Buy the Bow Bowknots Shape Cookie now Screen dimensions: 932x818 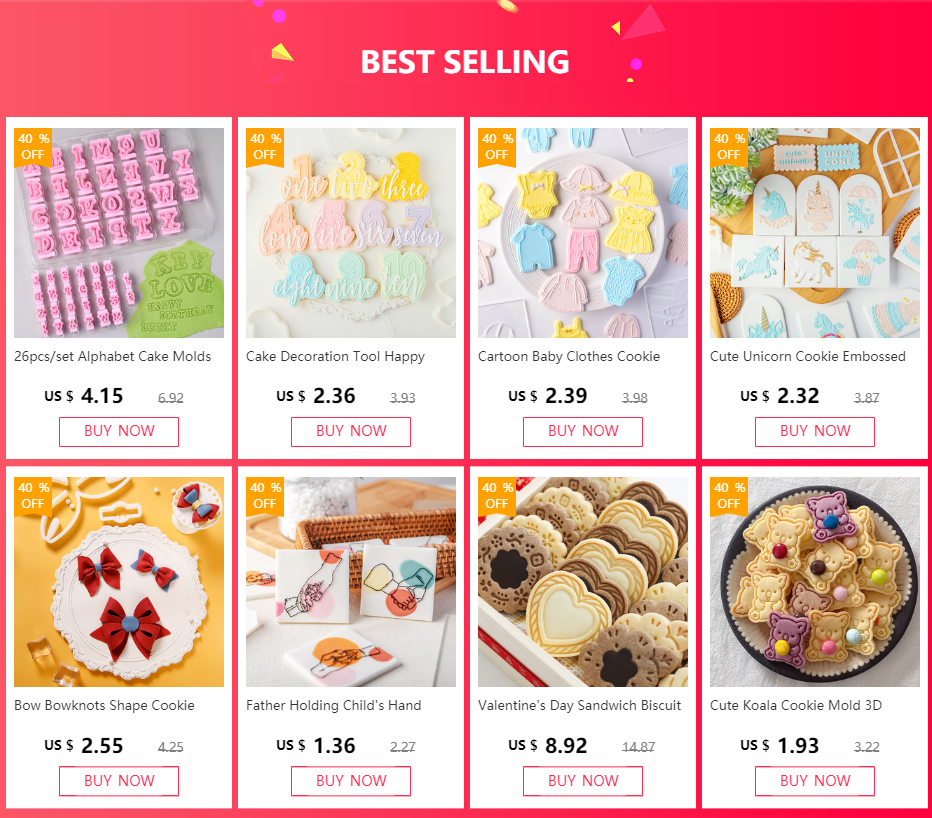[x=119, y=781]
